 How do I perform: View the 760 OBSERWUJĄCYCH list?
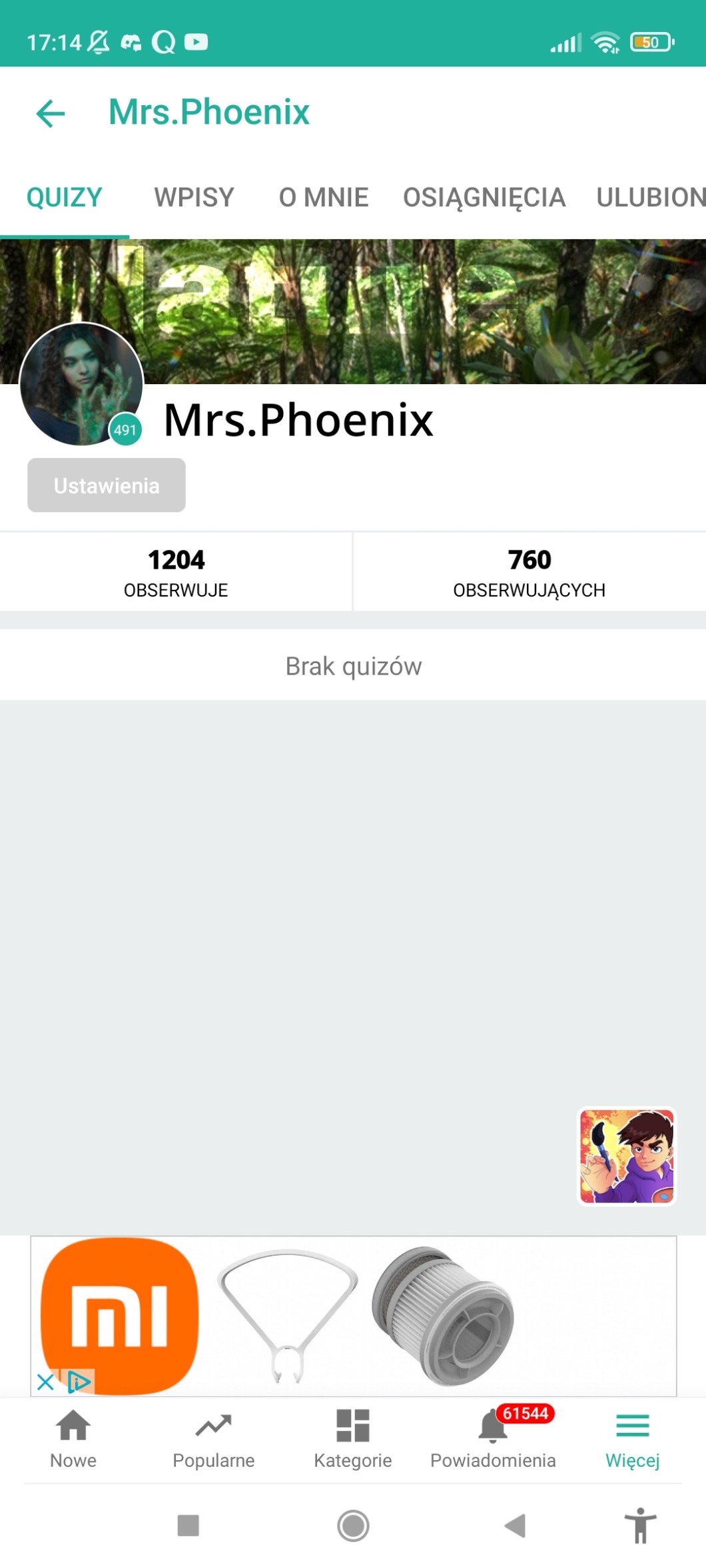coord(529,572)
